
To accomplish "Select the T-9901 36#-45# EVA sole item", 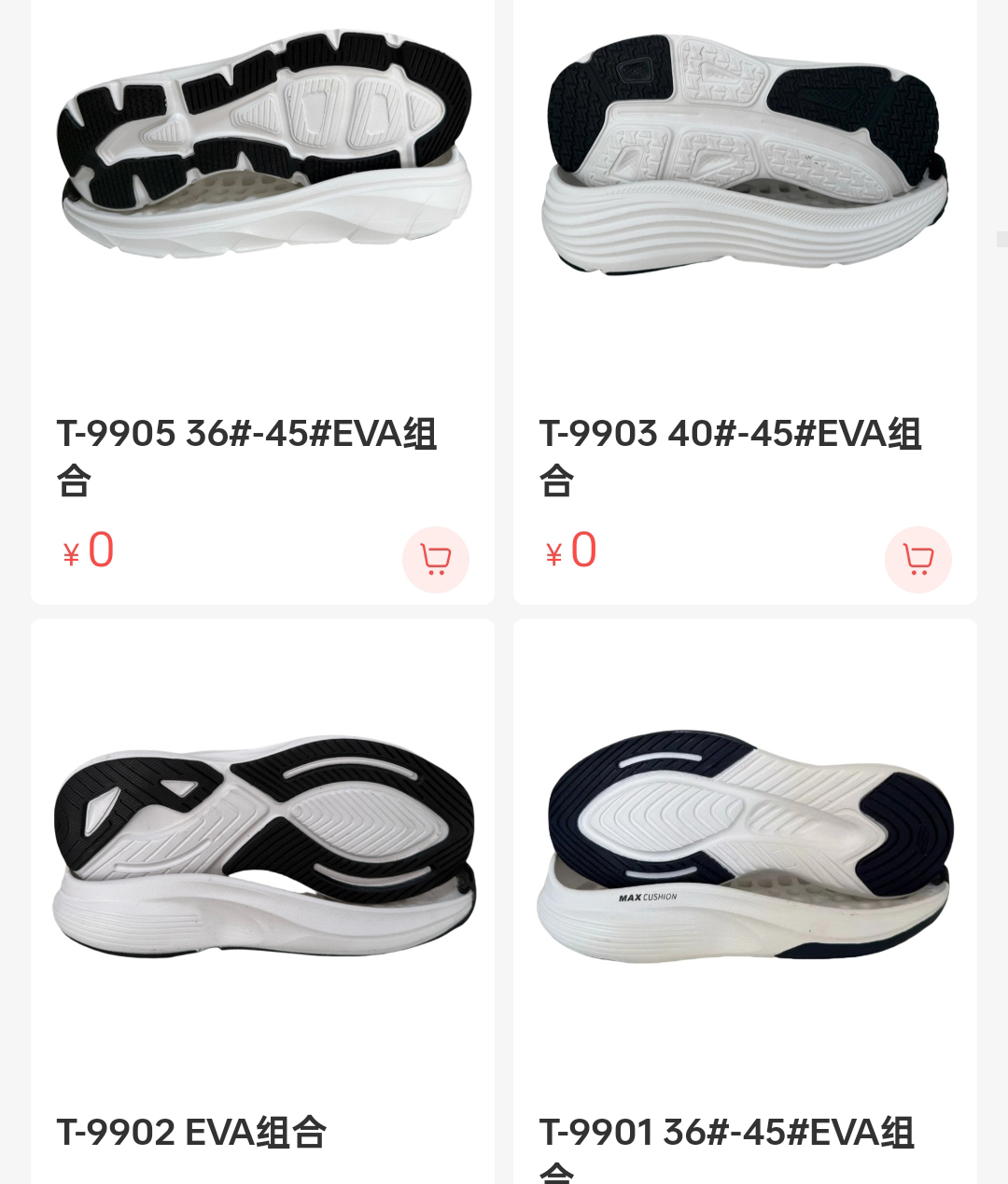I will click(x=745, y=849).
